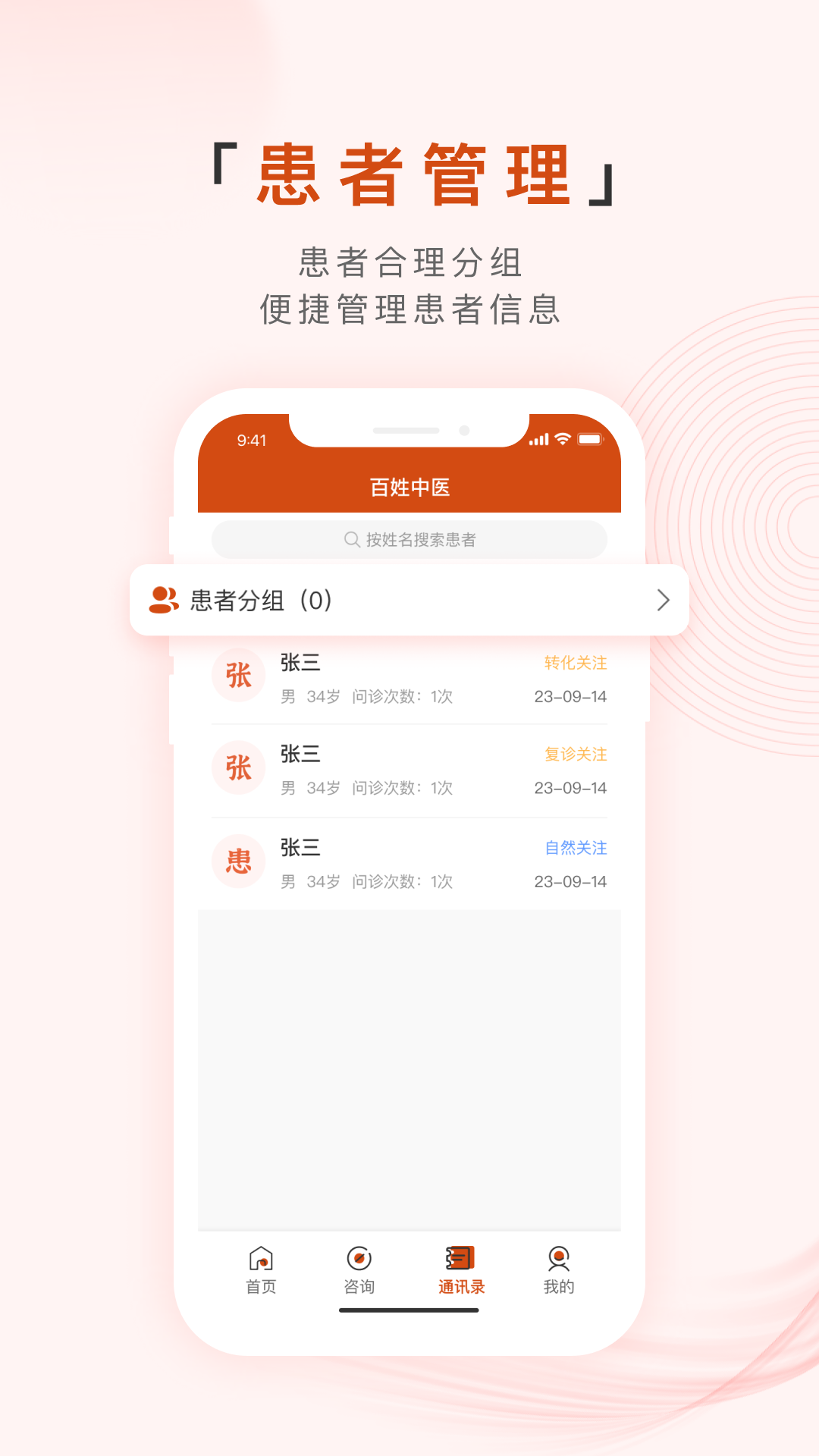Open the first 张 avatar circle

point(238,675)
